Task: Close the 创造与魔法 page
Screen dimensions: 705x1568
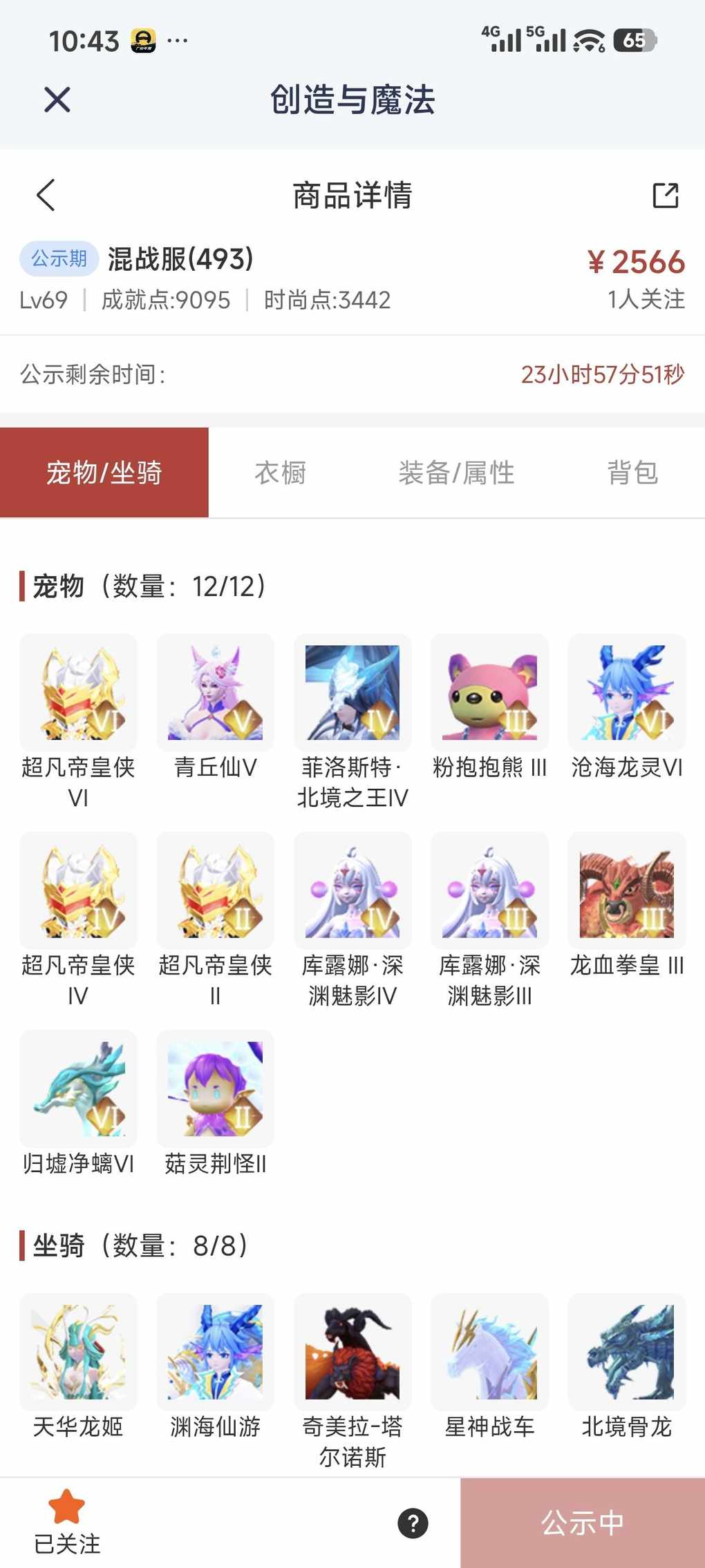Action: coord(57,99)
